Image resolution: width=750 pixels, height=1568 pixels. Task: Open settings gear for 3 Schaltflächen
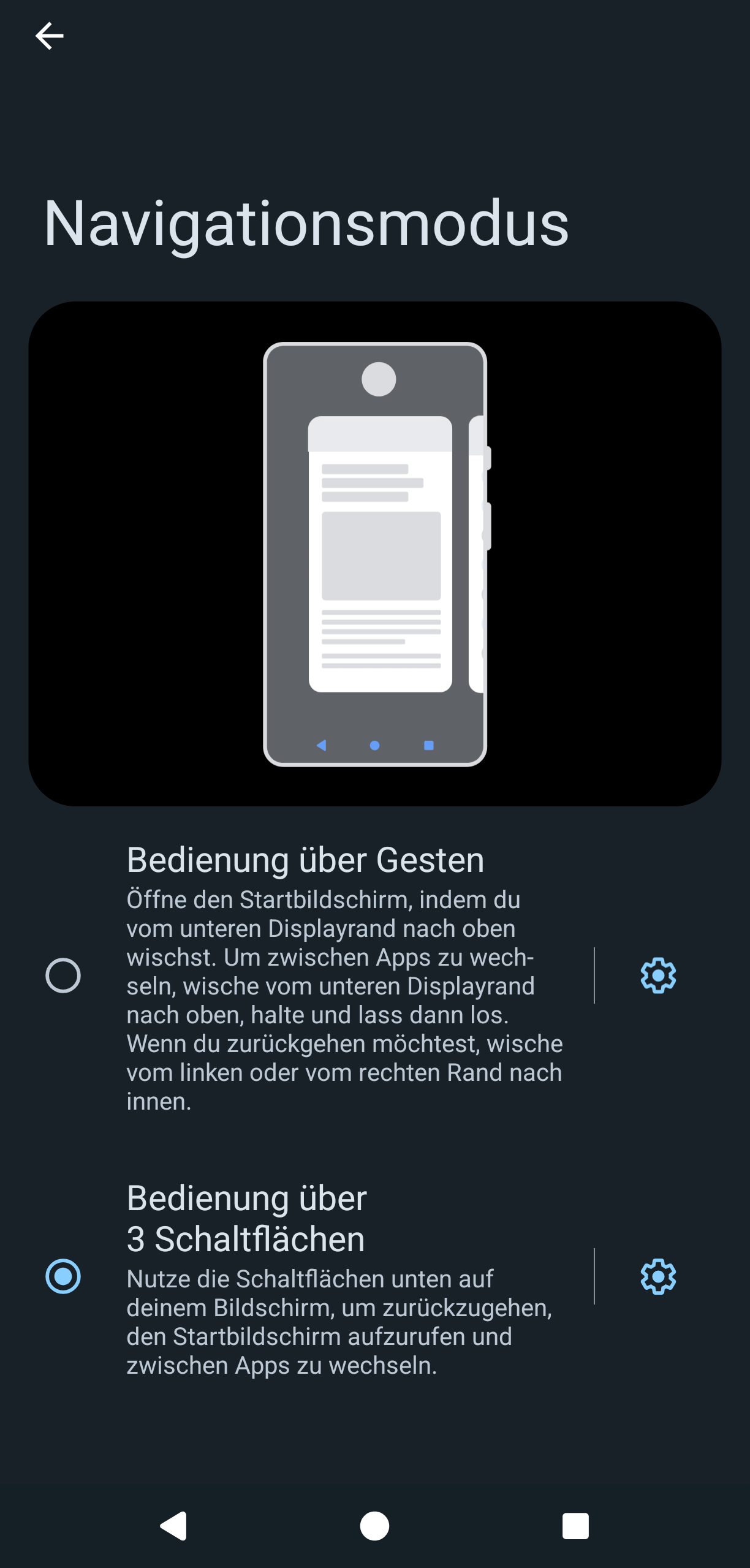pos(658,1276)
